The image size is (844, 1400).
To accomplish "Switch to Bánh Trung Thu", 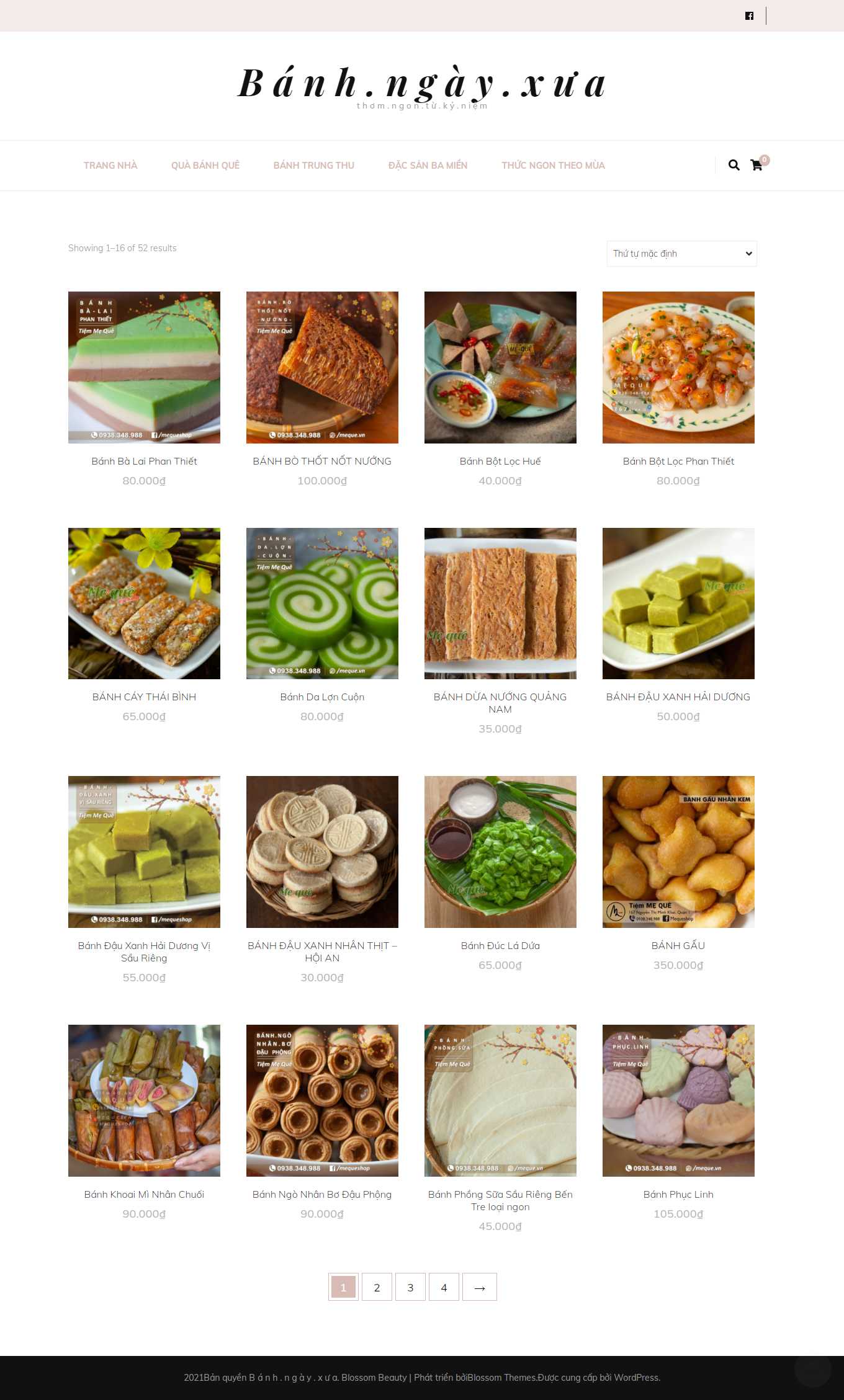I will click(314, 165).
